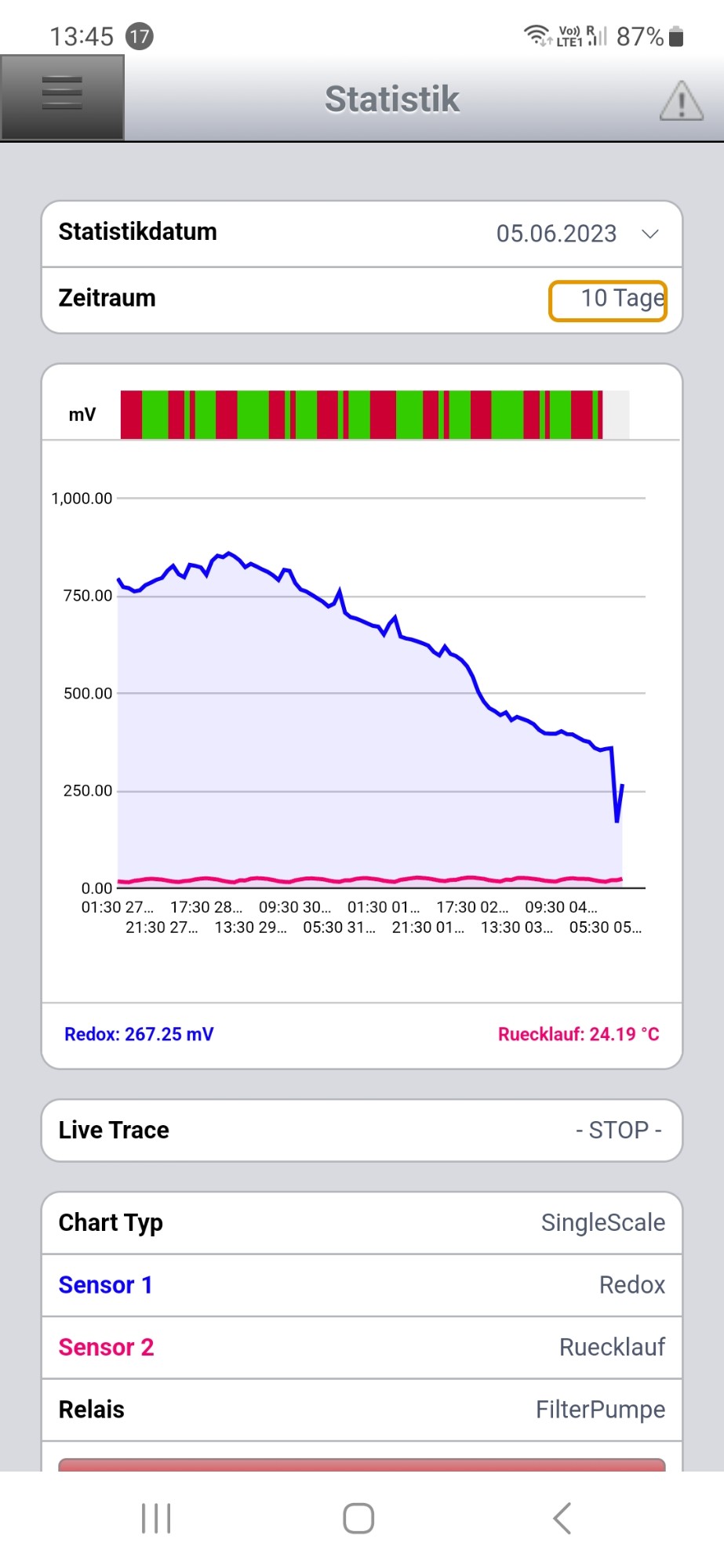Choose Sensor 2 source Ruecklauf

click(x=362, y=1347)
